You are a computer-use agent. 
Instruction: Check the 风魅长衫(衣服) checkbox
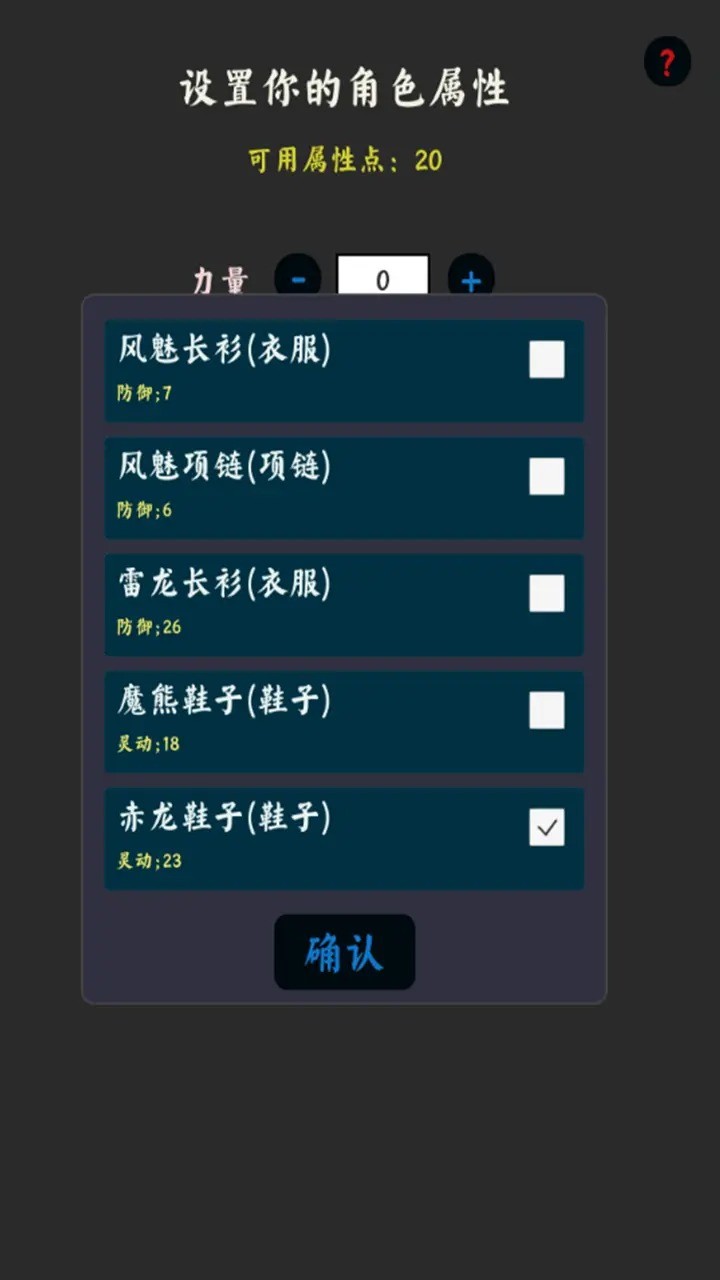pos(546,359)
